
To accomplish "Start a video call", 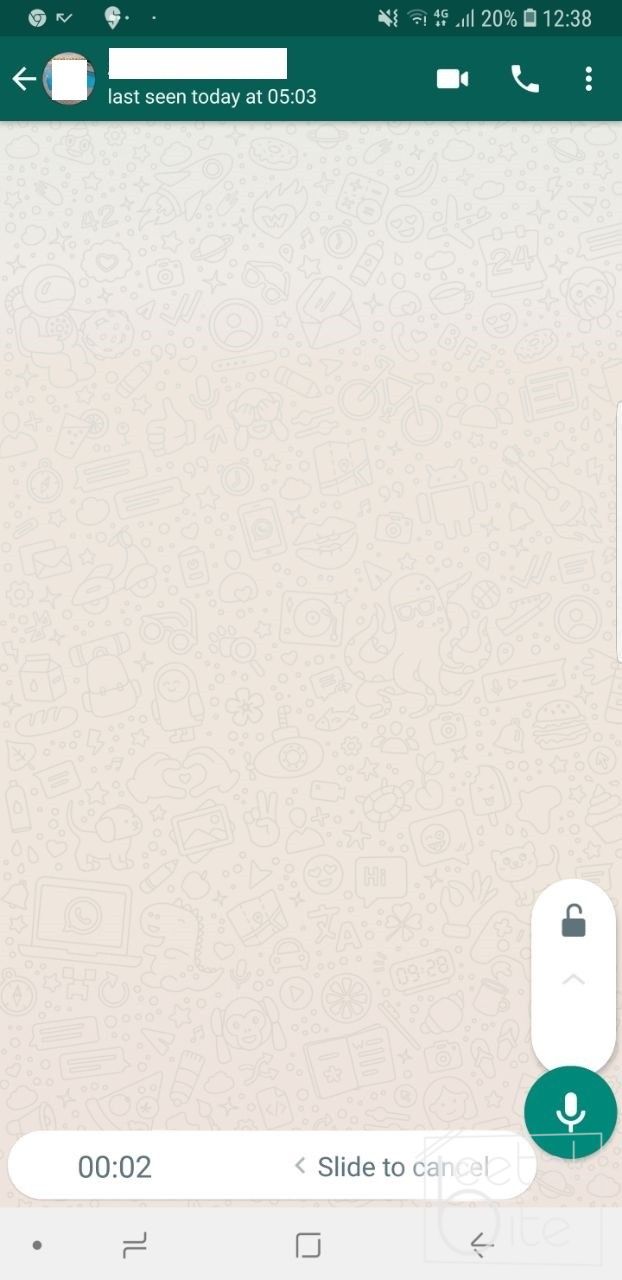I will click(452, 79).
